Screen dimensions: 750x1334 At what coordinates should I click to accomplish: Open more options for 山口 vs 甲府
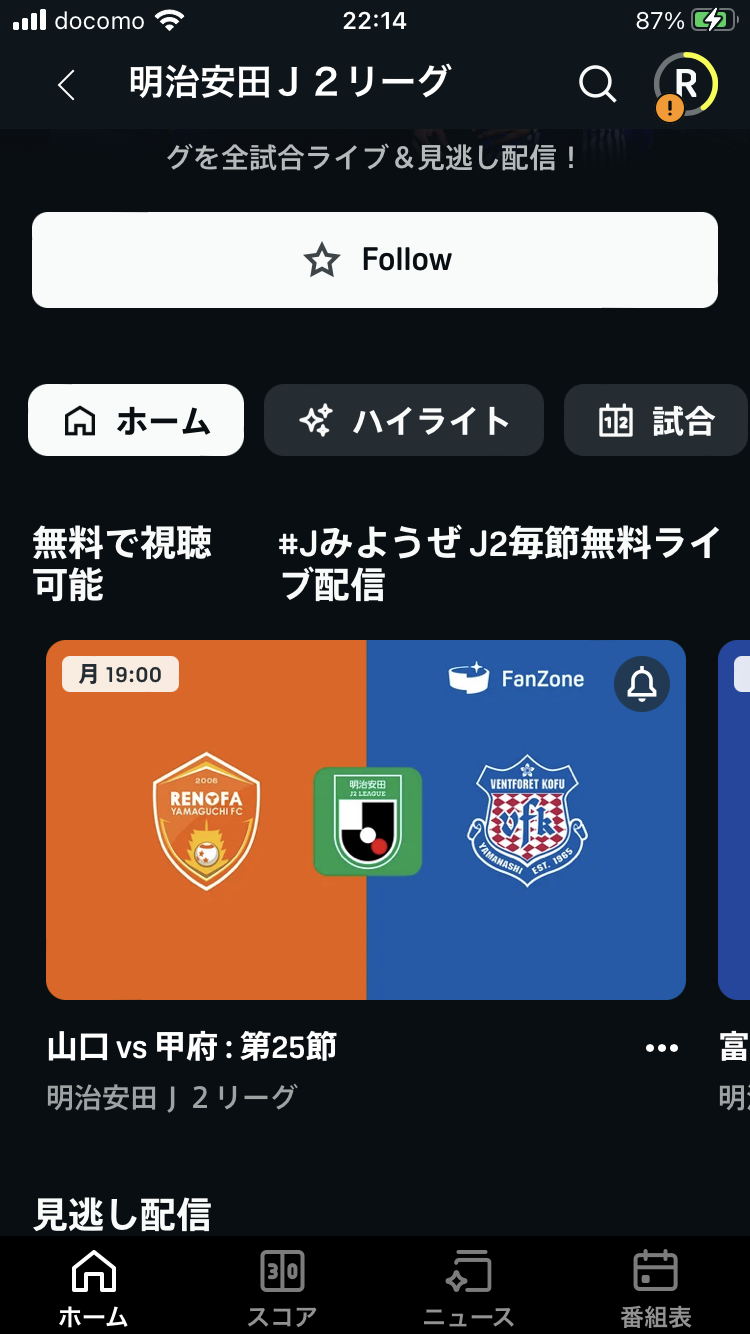coord(662,1048)
